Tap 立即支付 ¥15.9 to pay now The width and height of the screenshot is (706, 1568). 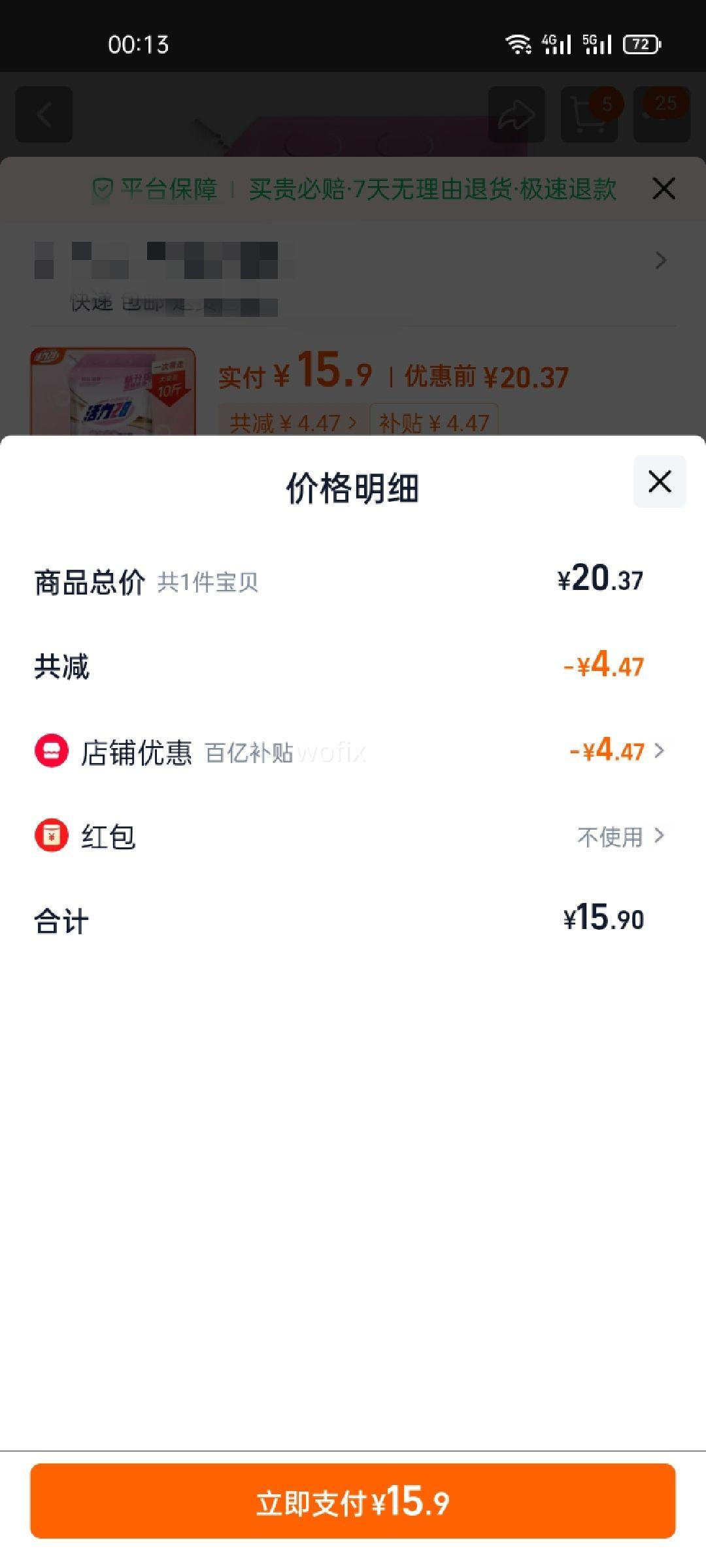(352, 1501)
